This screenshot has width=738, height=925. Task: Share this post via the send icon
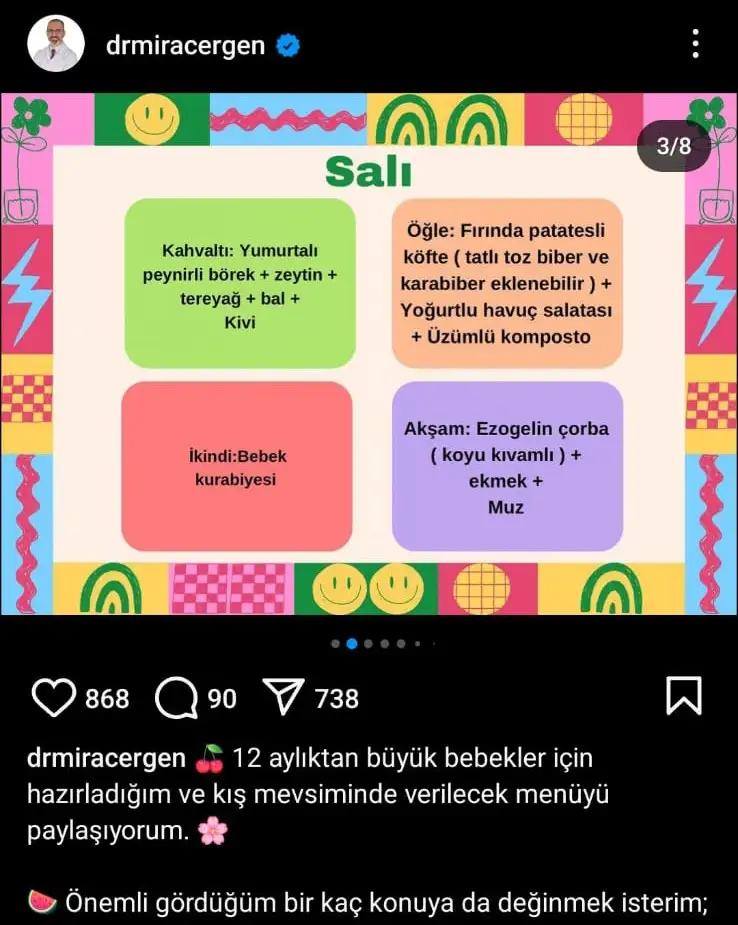click(x=284, y=697)
